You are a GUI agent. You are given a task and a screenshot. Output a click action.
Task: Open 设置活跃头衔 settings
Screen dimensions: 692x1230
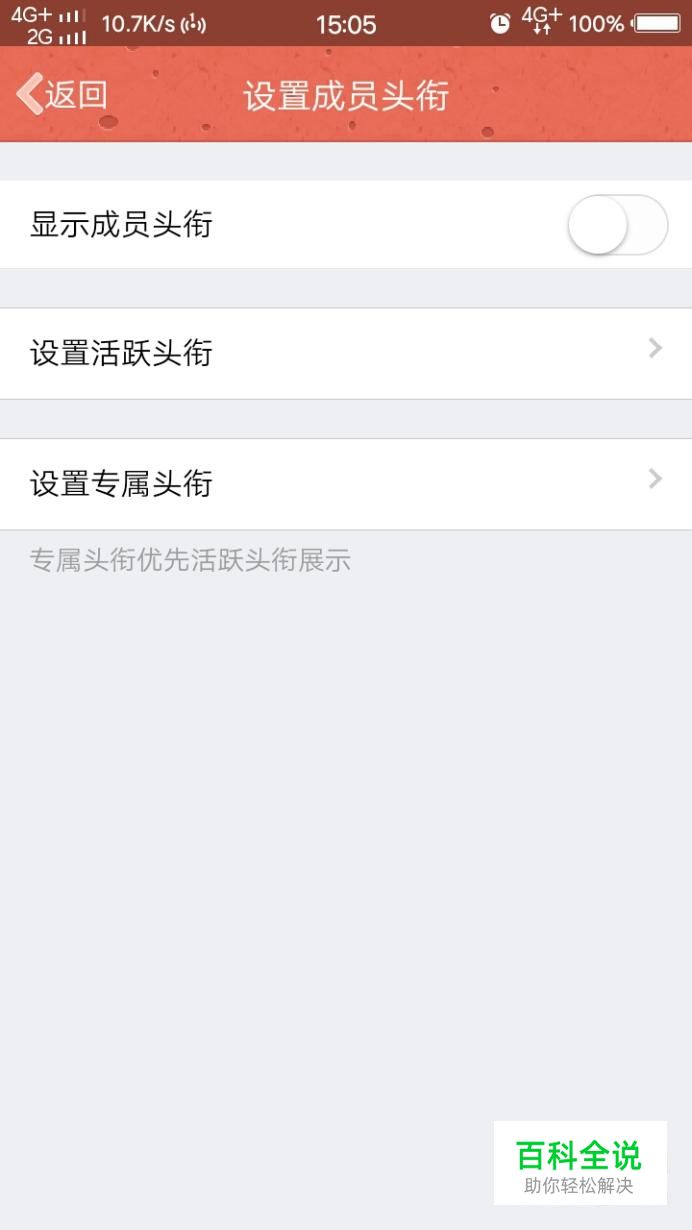(x=346, y=354)
